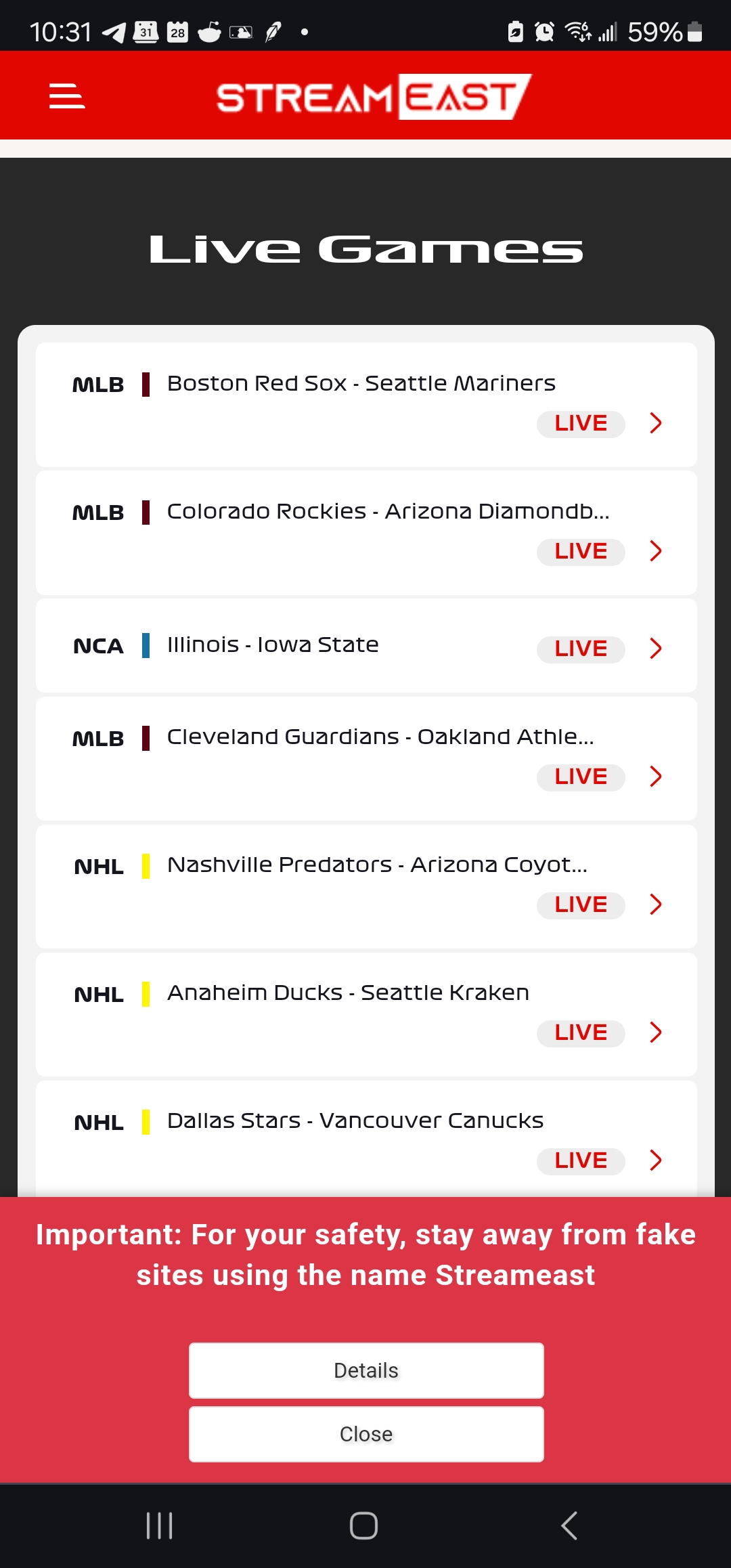Dismiss the warning banner with Close
Image resolution: width=731 pixels, height=1568 pixels.
366,1434
